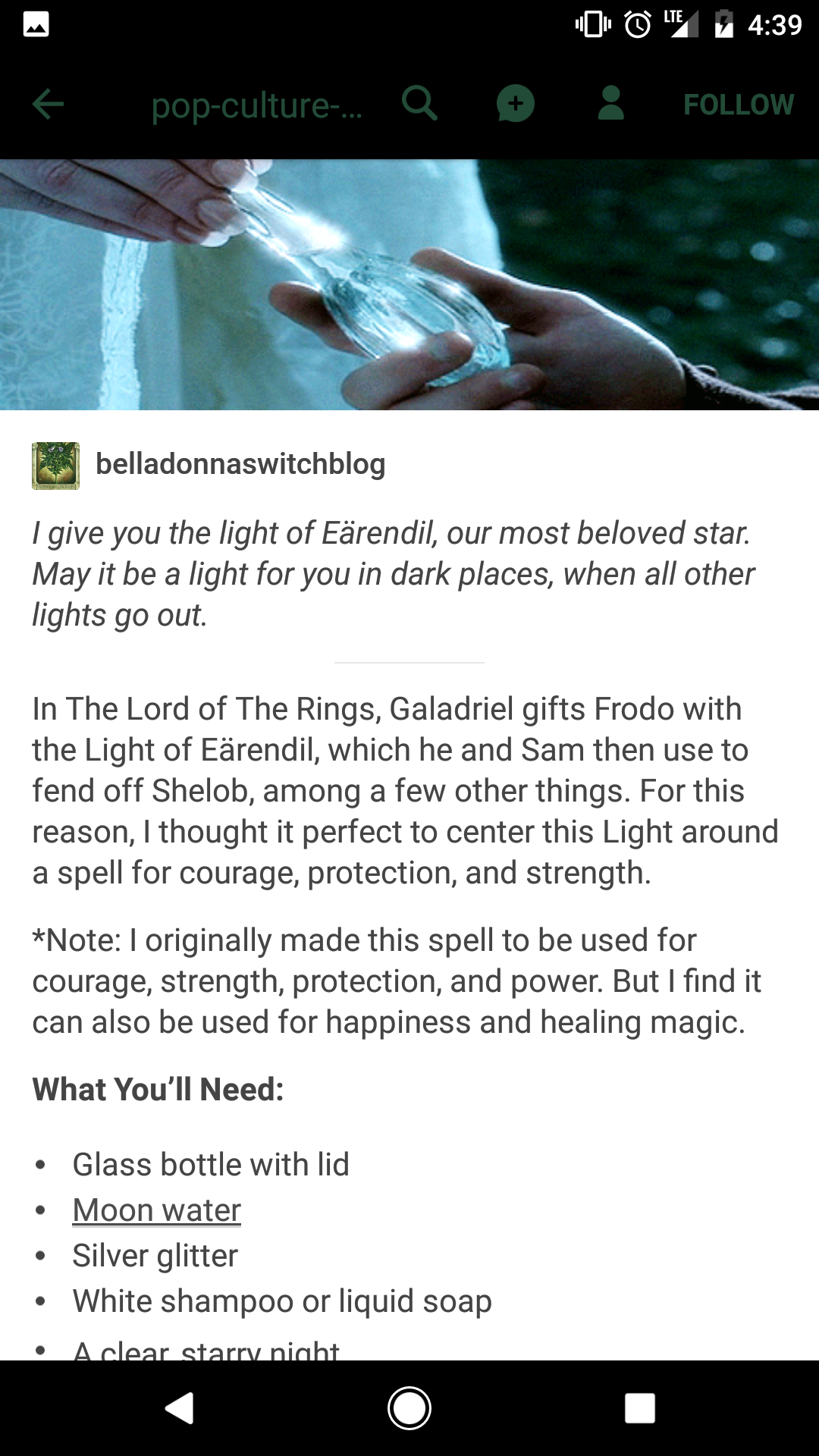Open the recent apps view
The height and width of the screenshot is (1456, 819).
click(x=640, y=1408)
